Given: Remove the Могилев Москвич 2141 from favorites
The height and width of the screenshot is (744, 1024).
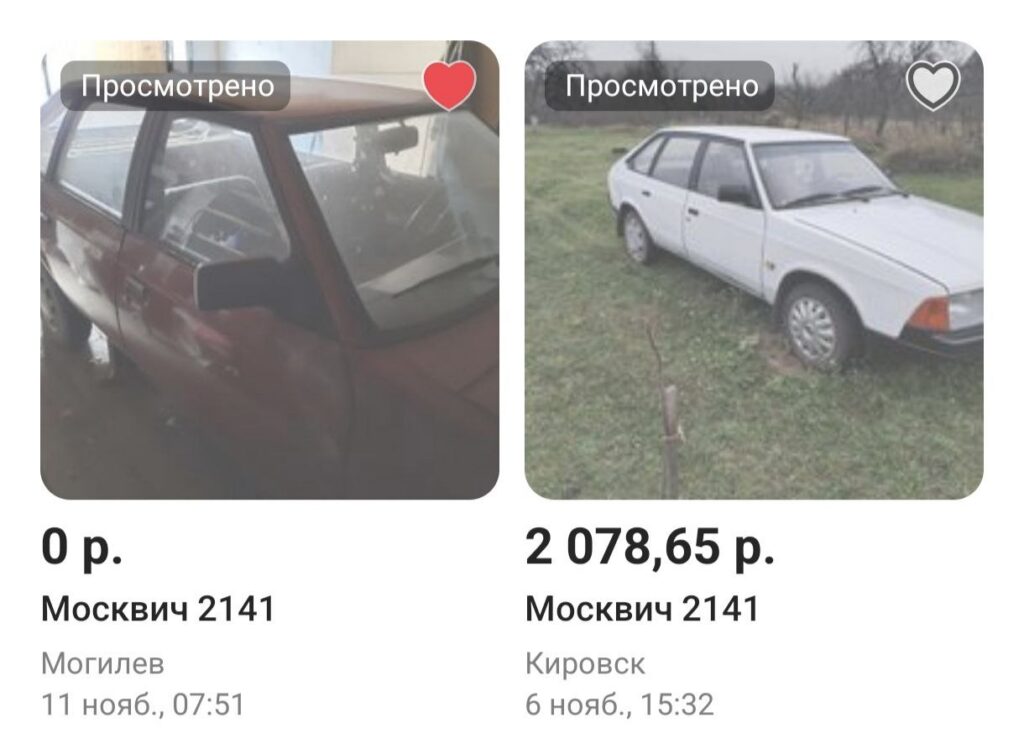Looking at the screenshot, I should click(449, 86).
